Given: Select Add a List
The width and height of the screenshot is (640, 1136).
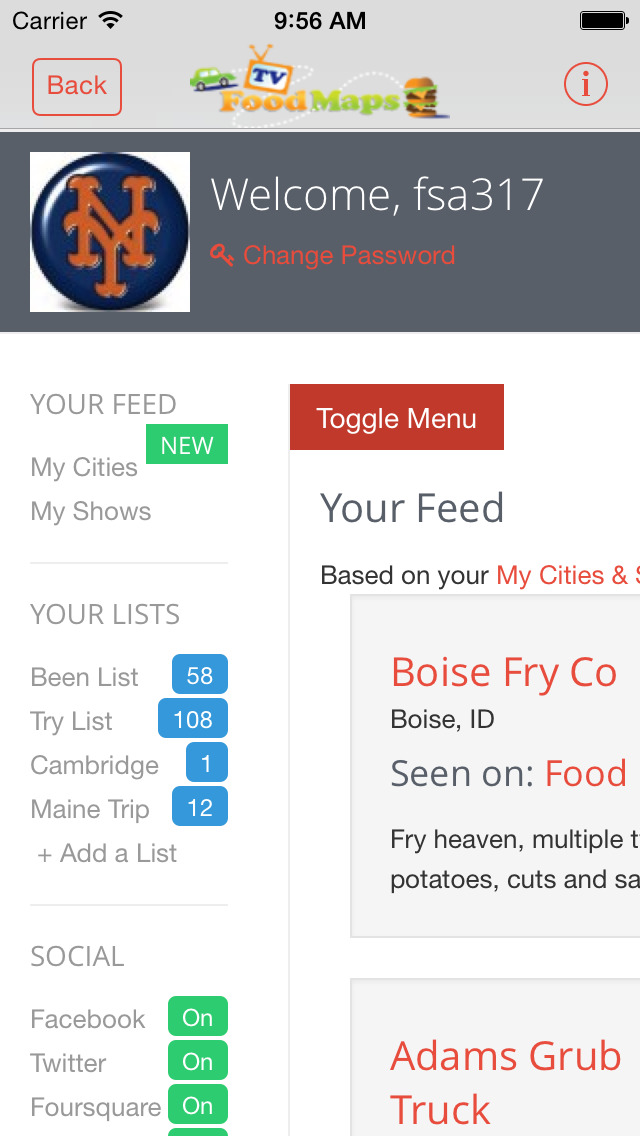Looking at the screenshot, I should click(107, 853).
